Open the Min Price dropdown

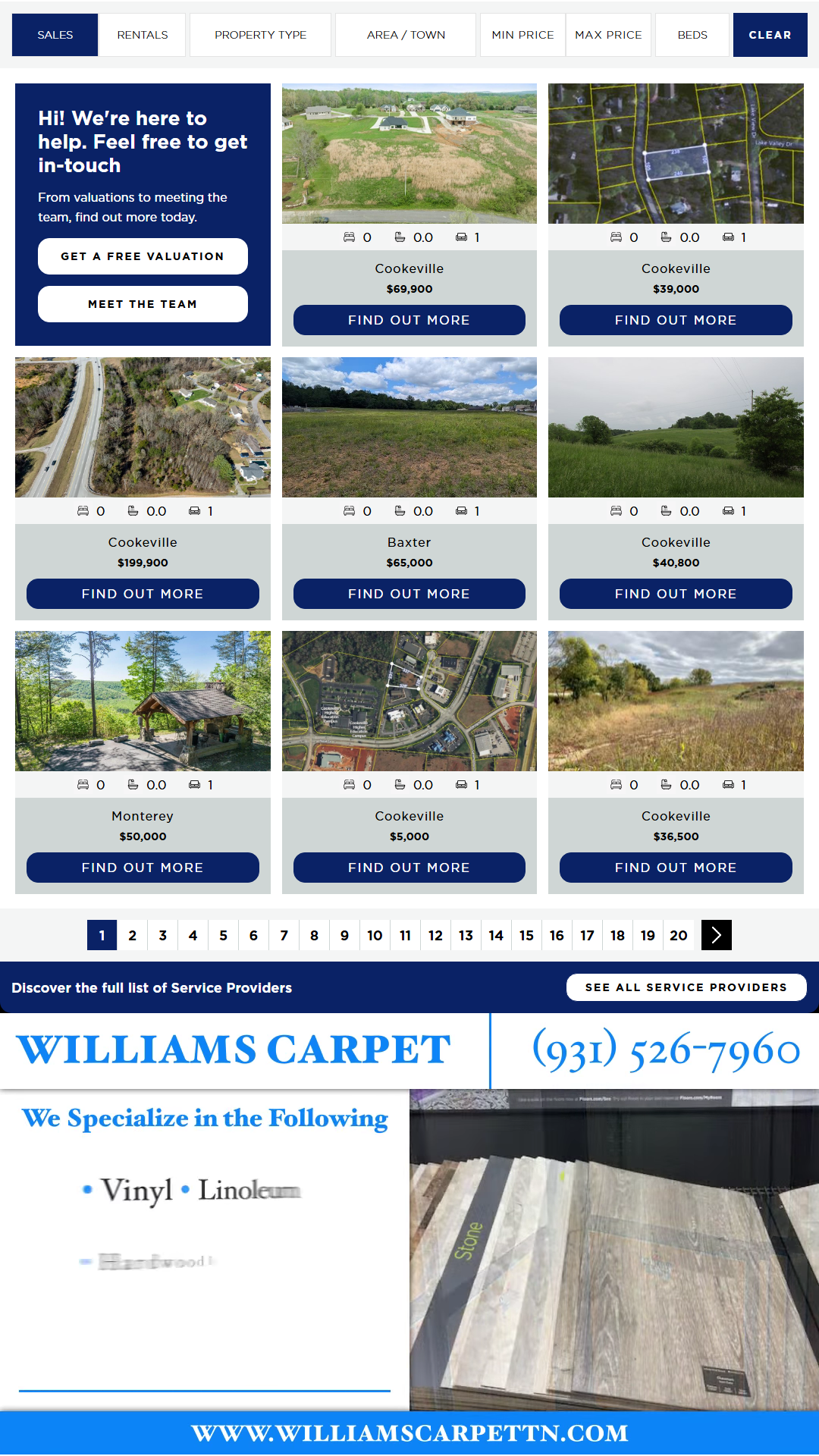click(522, 35)
